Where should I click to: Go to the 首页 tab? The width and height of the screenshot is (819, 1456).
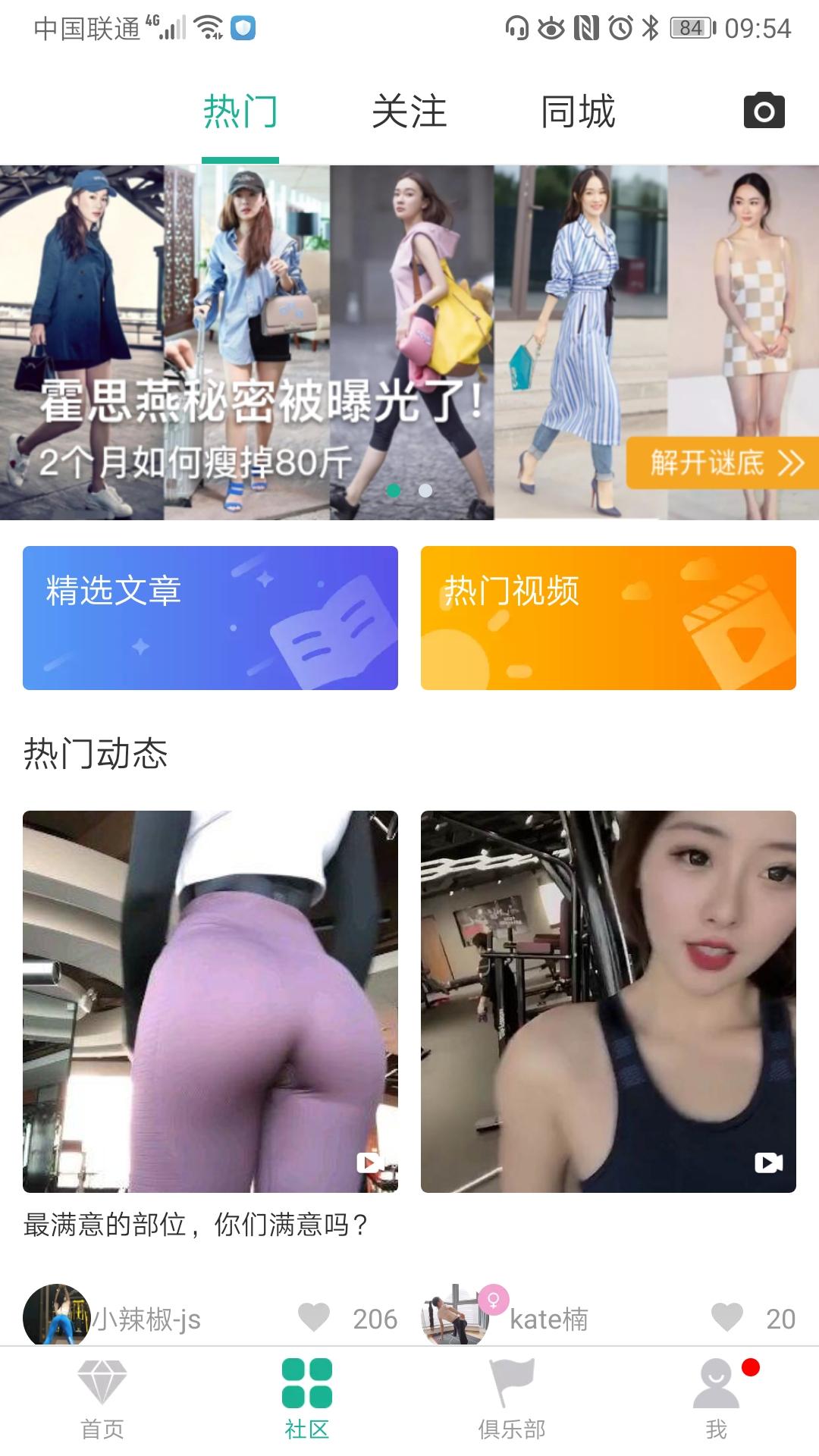[102, 1399]
